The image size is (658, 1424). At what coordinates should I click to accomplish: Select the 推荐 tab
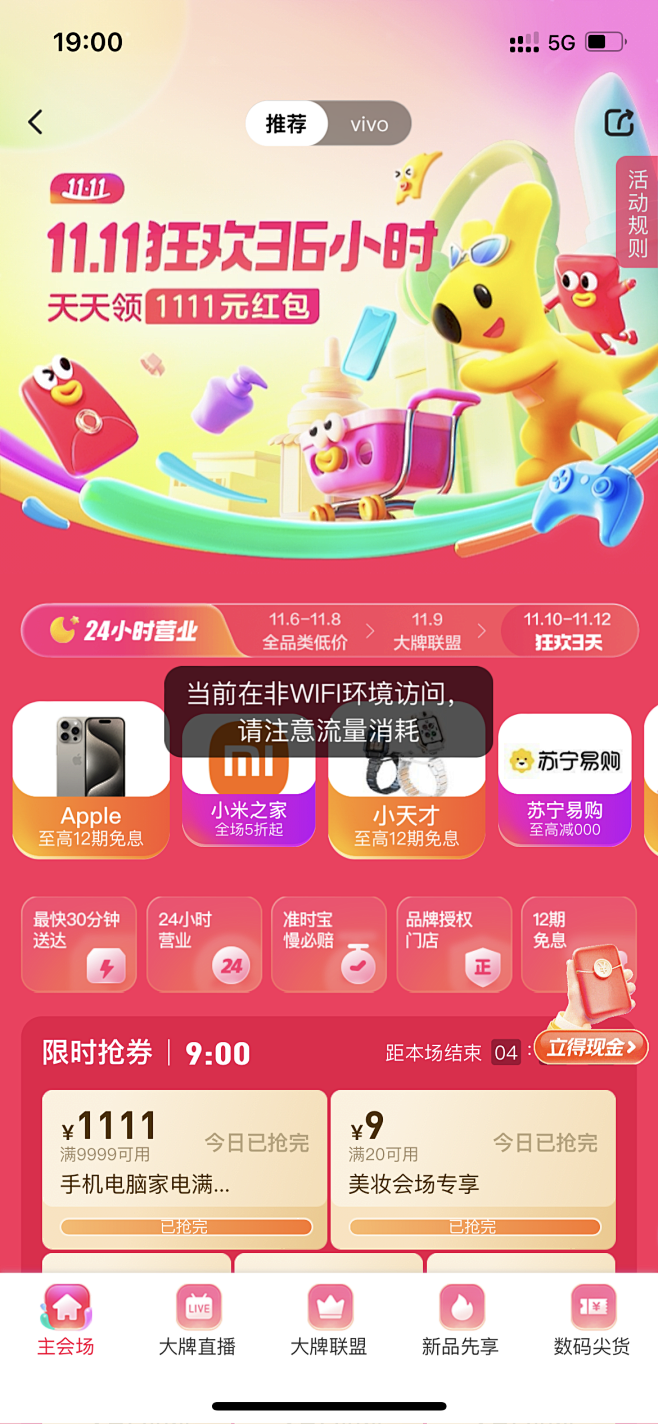click(286, 124)
